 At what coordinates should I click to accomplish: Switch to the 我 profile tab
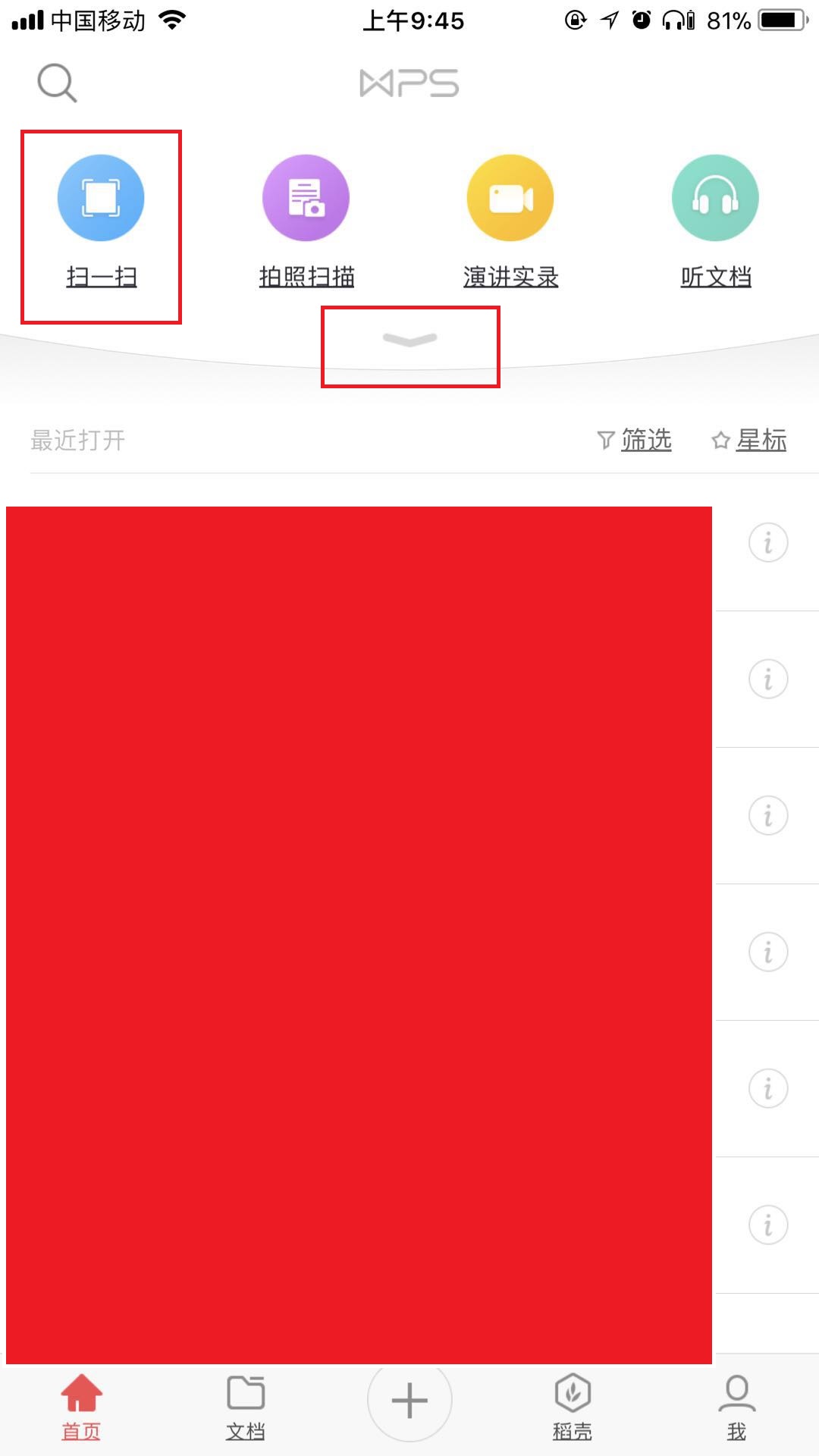click(737, 1407)
